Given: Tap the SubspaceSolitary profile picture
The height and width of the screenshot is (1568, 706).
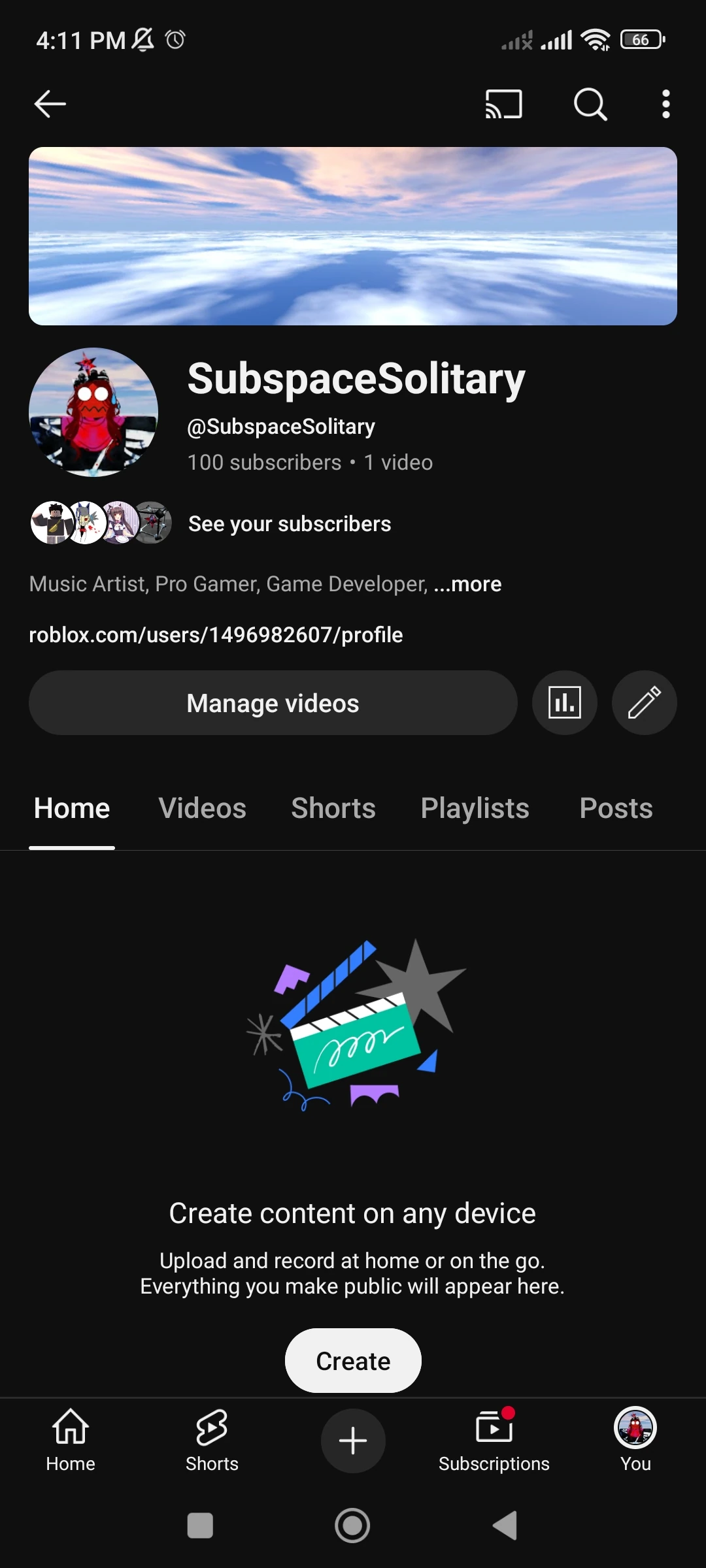Looking at the screenshot, I should [x=93, y=412].
